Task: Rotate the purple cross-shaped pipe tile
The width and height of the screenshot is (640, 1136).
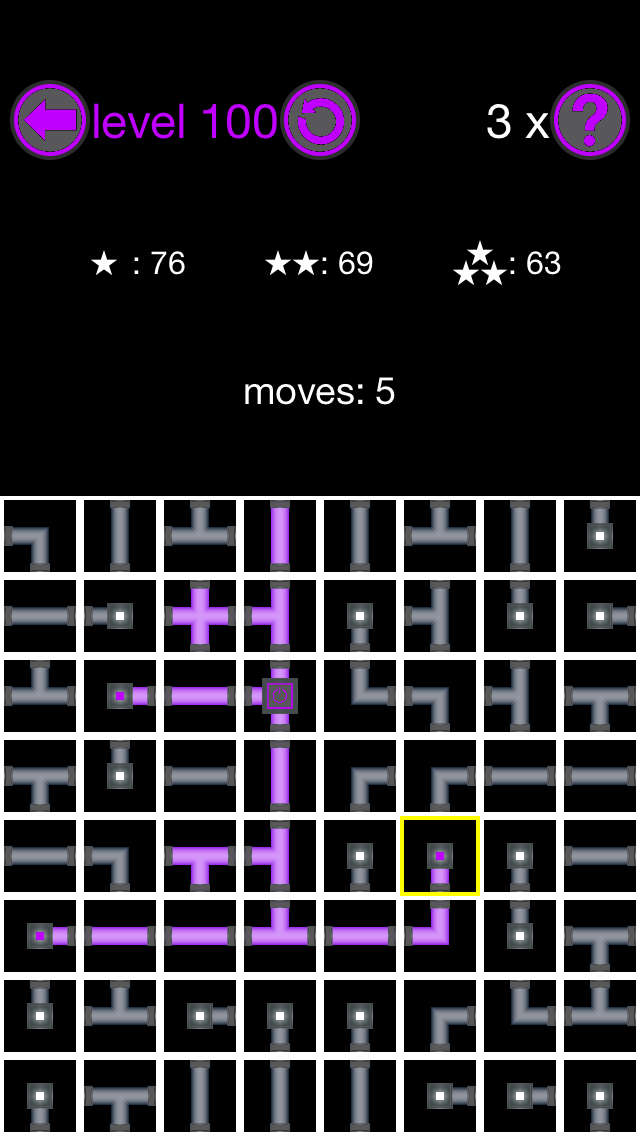Action: pyautogui.click(x=200, y=616)
